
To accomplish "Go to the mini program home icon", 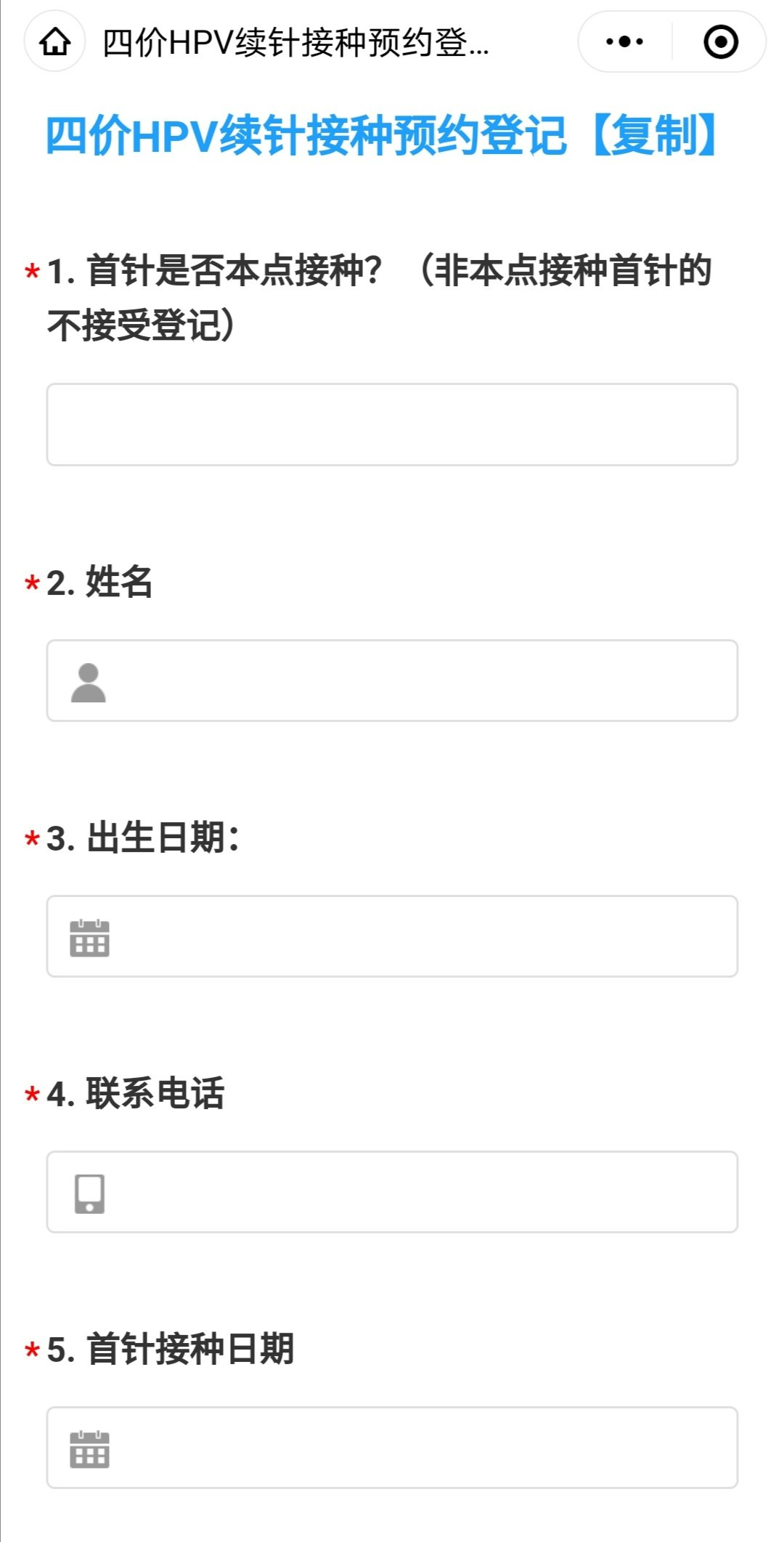I will pyautogui.click(x=55, y=41).
